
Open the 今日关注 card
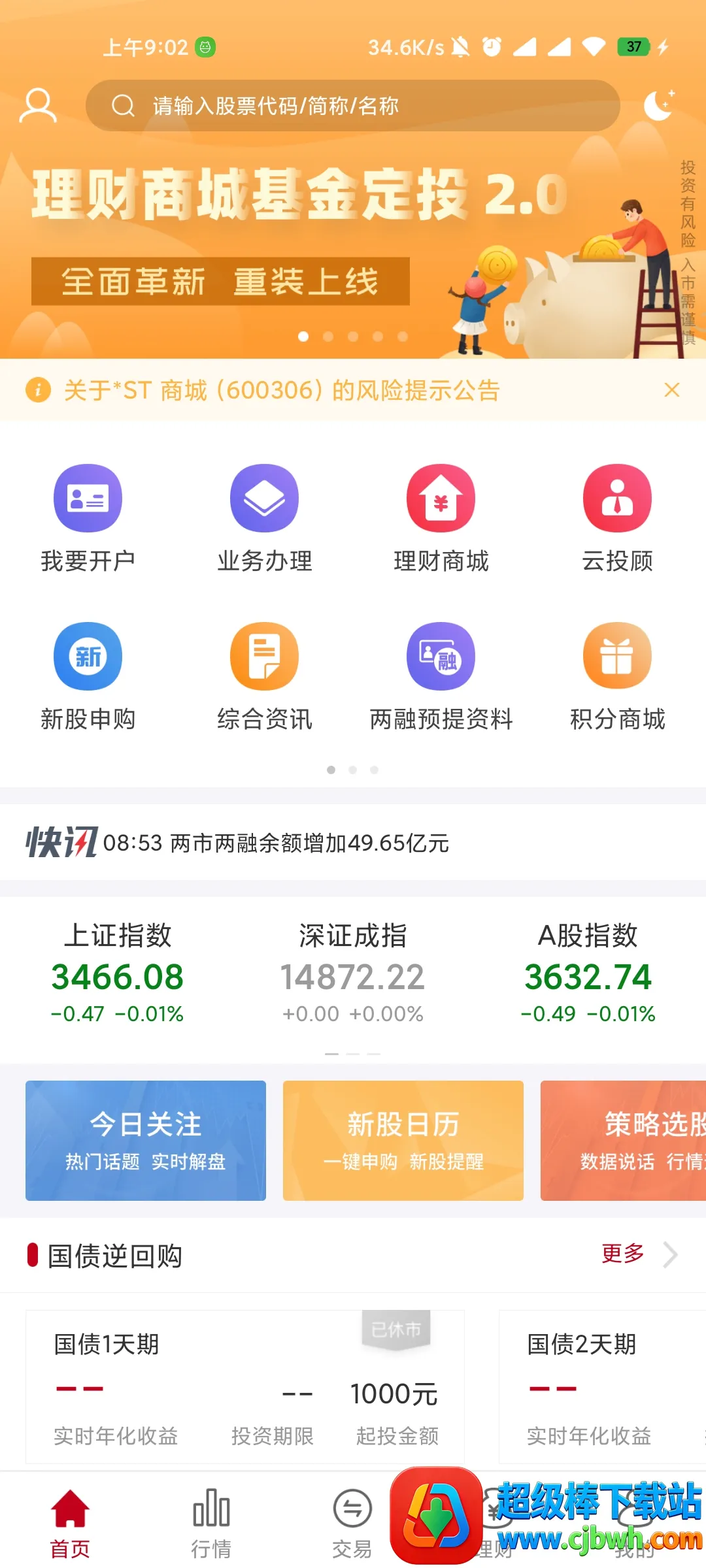[145, 1140]
